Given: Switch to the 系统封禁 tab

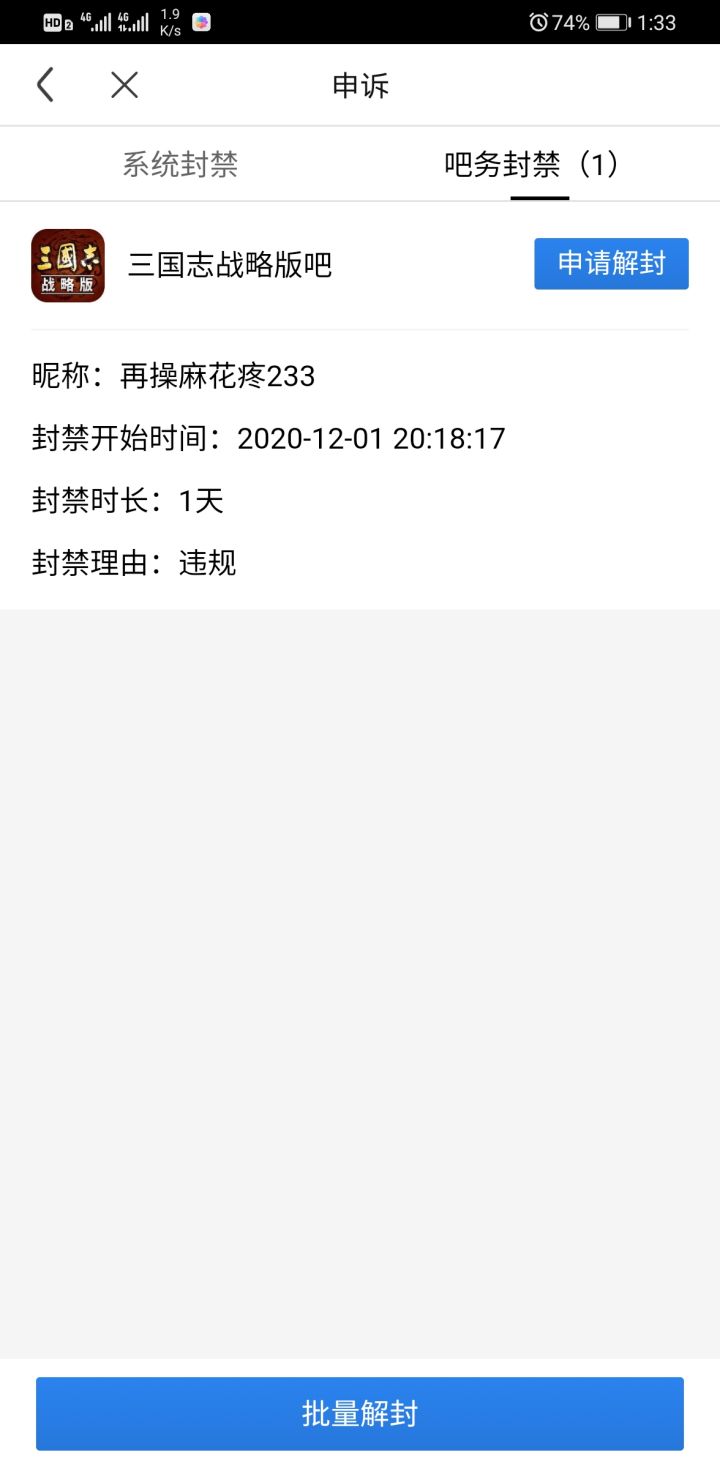Looking at the screenshot, I should [x=180, y=164].
